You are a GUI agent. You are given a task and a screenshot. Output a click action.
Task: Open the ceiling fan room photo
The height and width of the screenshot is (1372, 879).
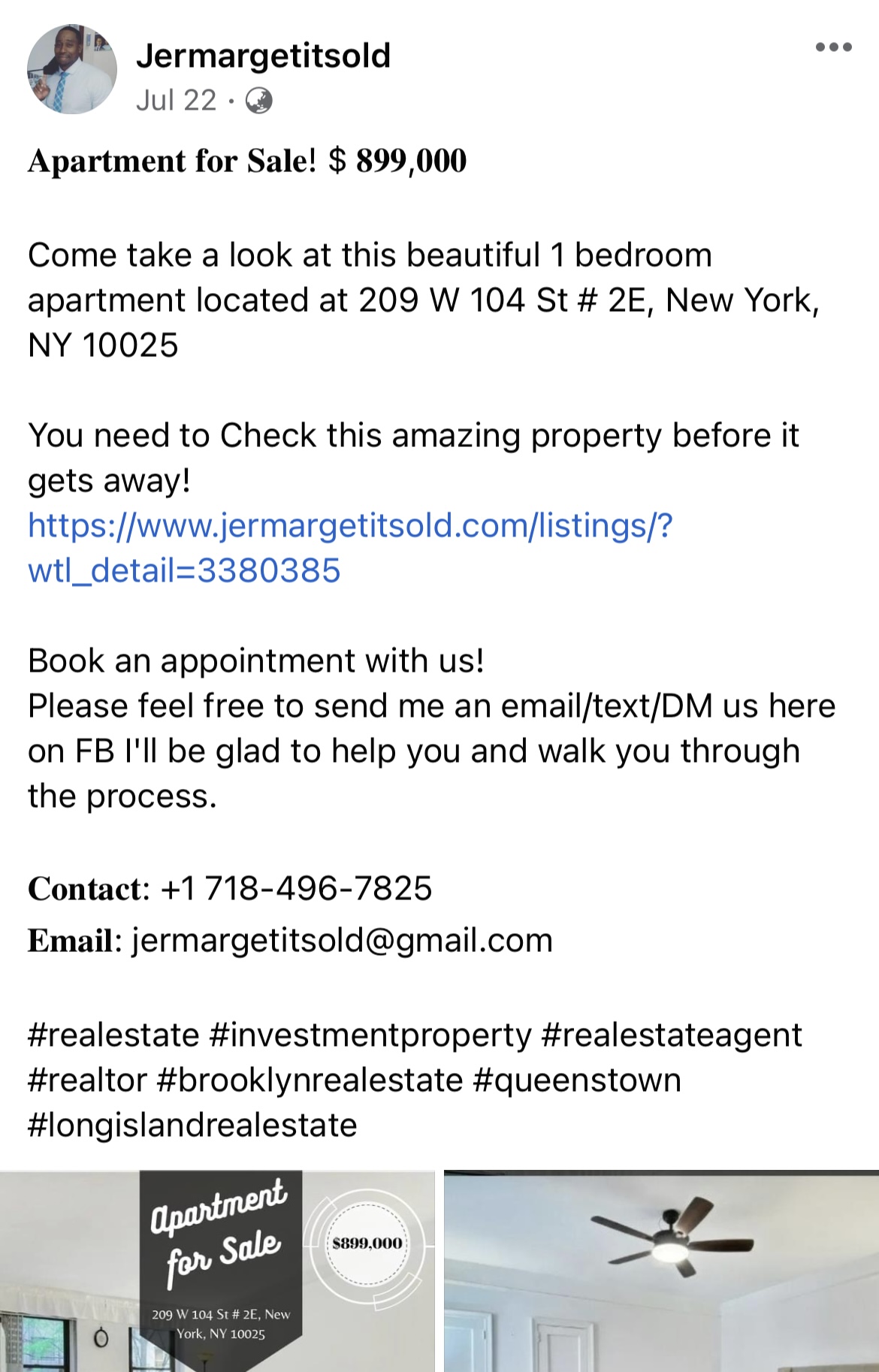click(661, 1271)
